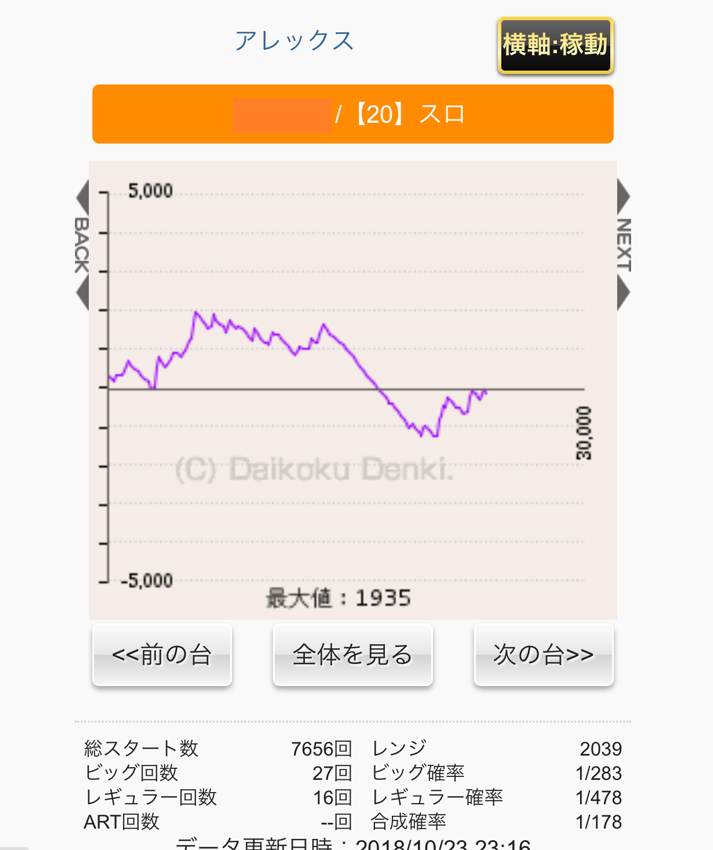Open the アレックス machine title link
713x850 pixels.
click(x=294, y=41)
